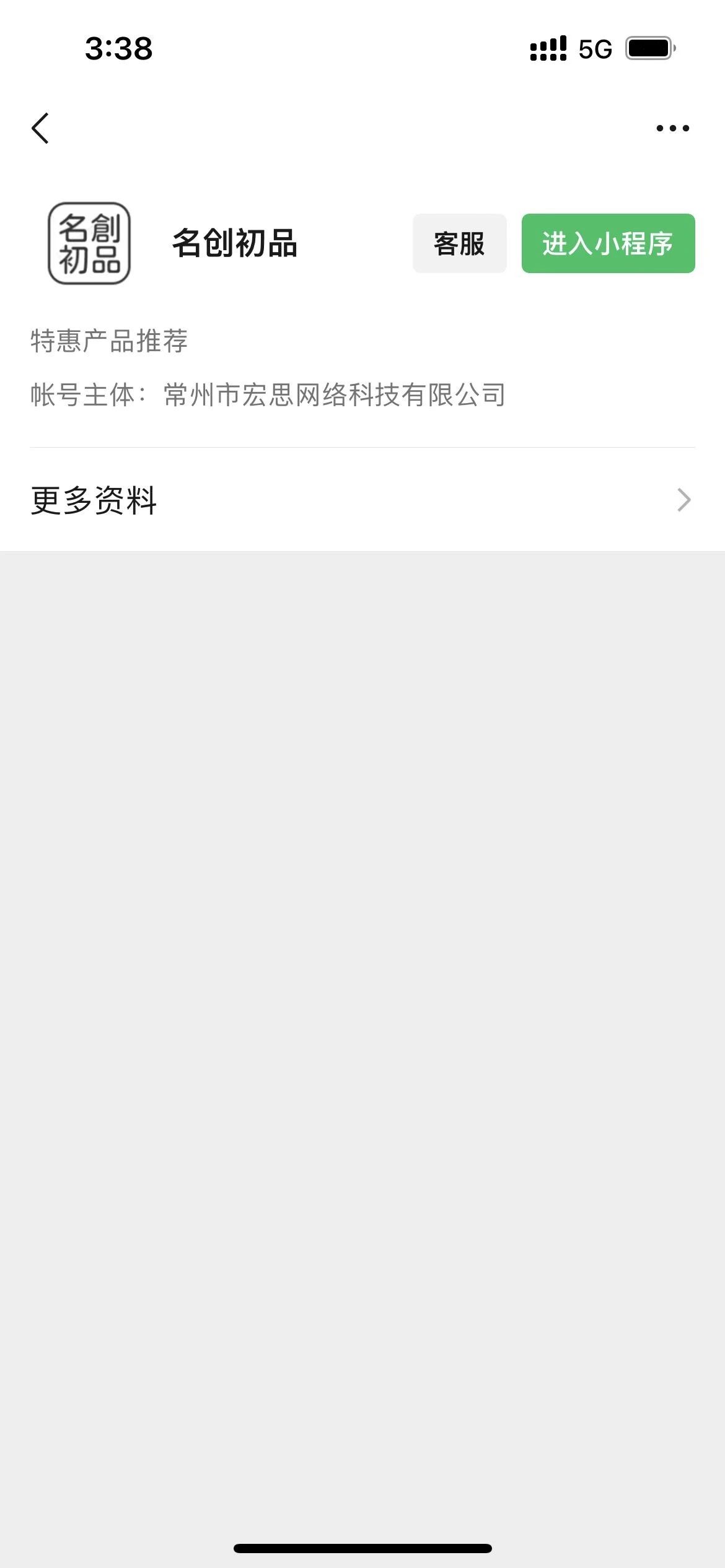Viewport: 725px width, 1568px height.
Task: Open the 更多资料 row
Action: click(362, 500)
